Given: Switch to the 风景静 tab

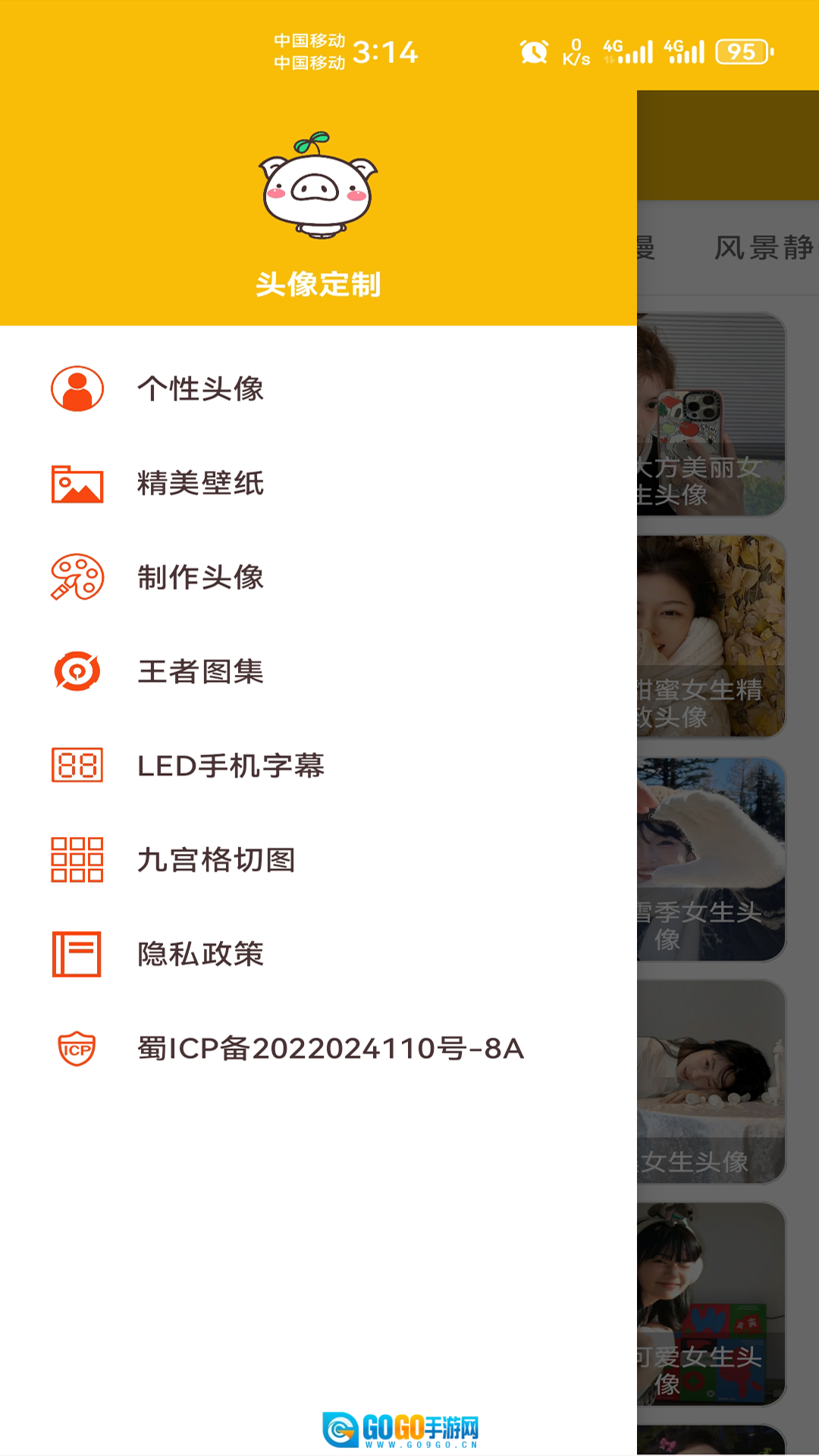Looking at the screenshot, I should click(x=763, y=248).
